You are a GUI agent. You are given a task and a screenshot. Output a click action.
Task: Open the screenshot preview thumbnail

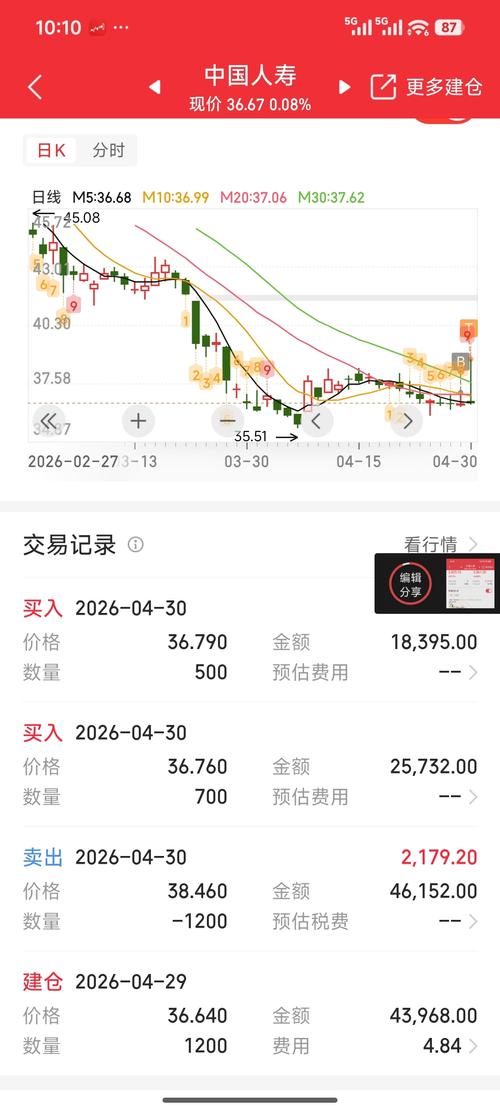point(470,584)
